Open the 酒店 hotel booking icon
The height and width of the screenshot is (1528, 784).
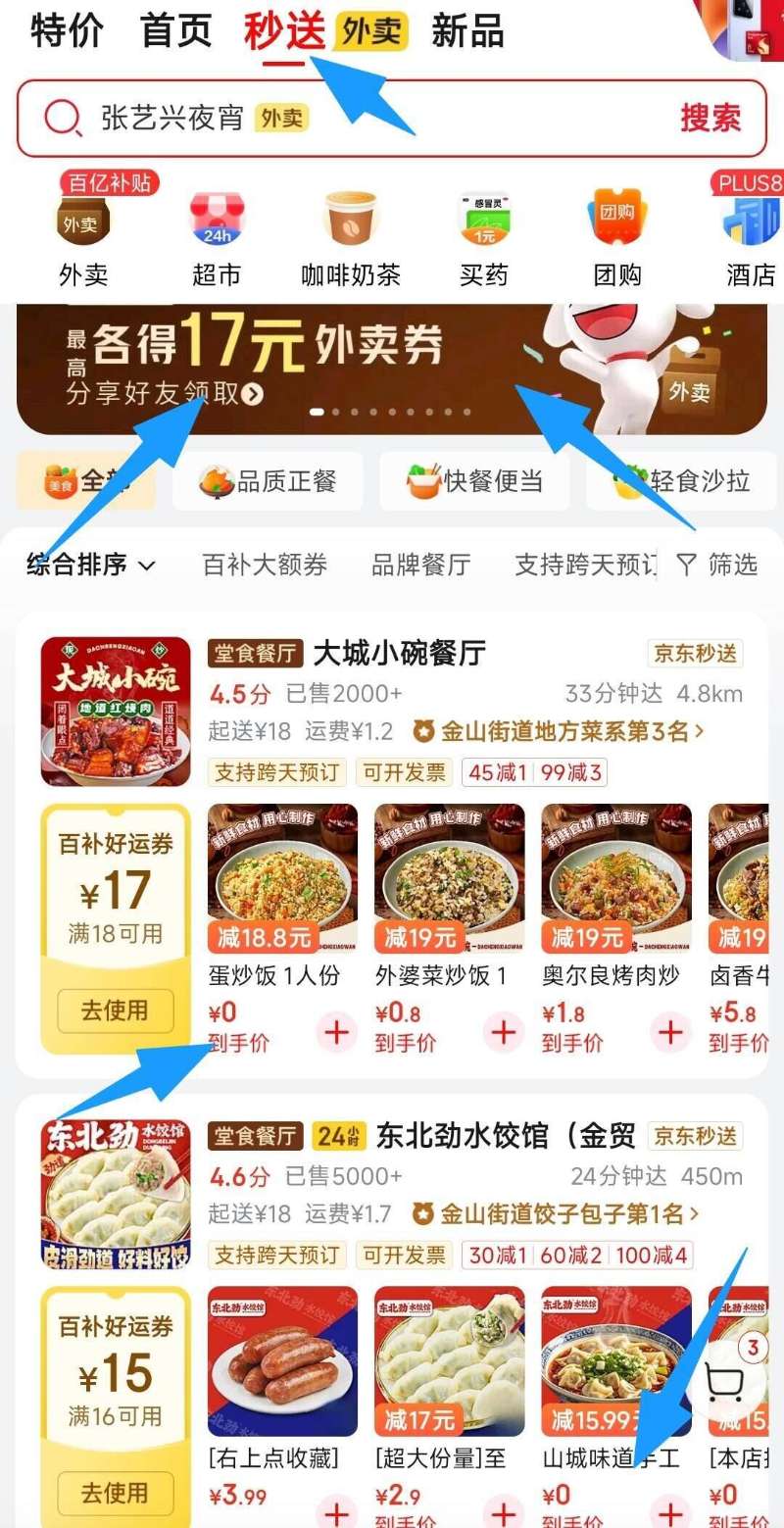click(x=742, y=223)
